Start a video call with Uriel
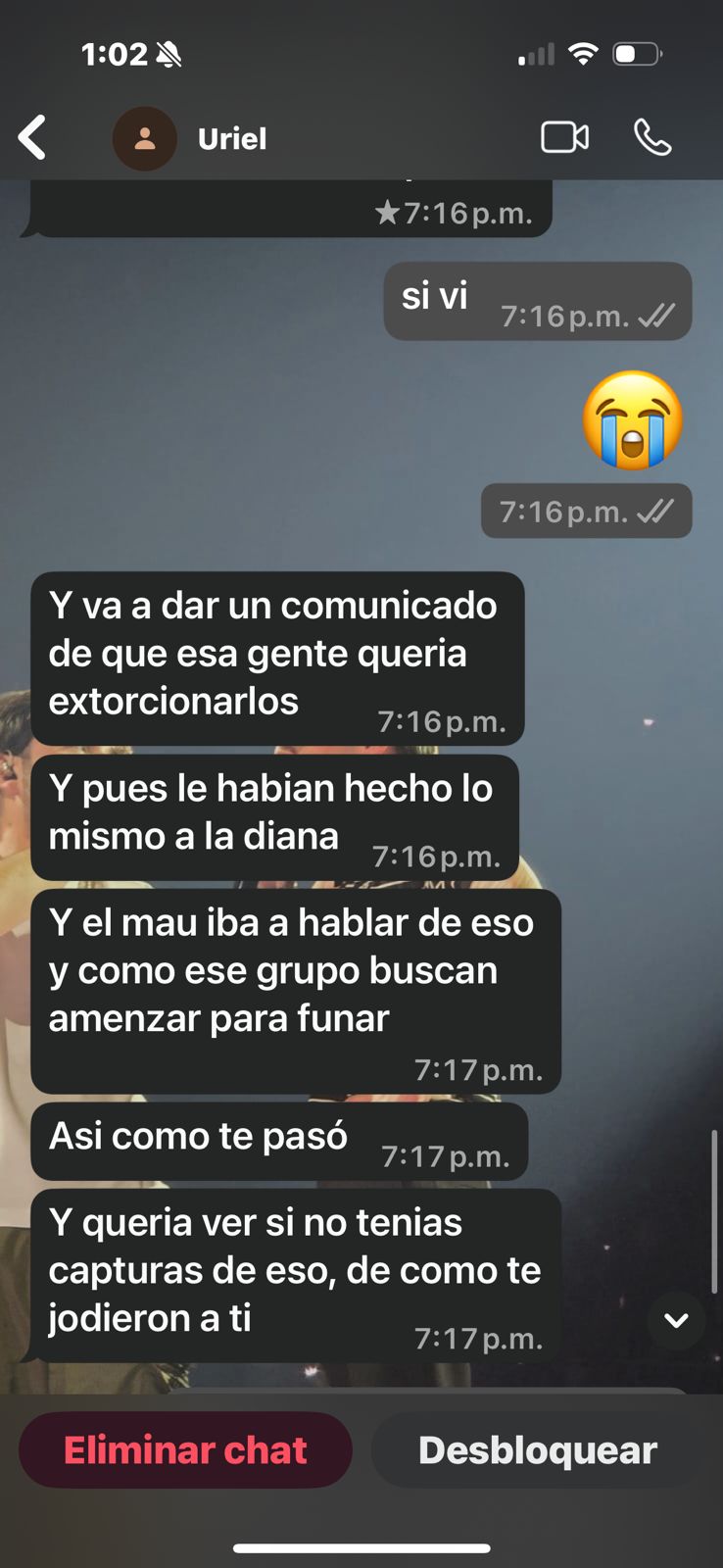 (x=564, y=137)
